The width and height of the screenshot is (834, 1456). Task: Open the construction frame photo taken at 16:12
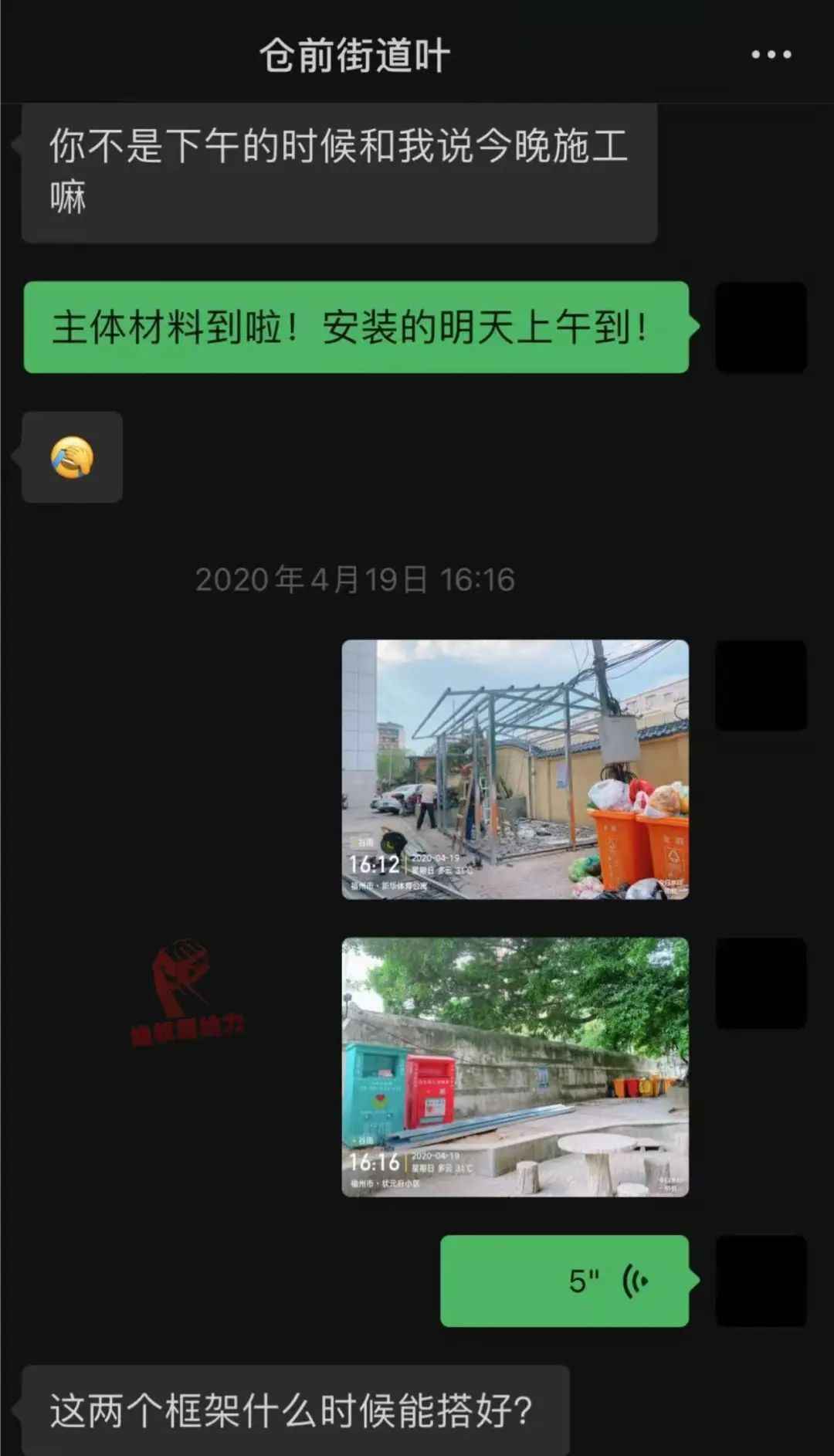[x=515, y=769]
